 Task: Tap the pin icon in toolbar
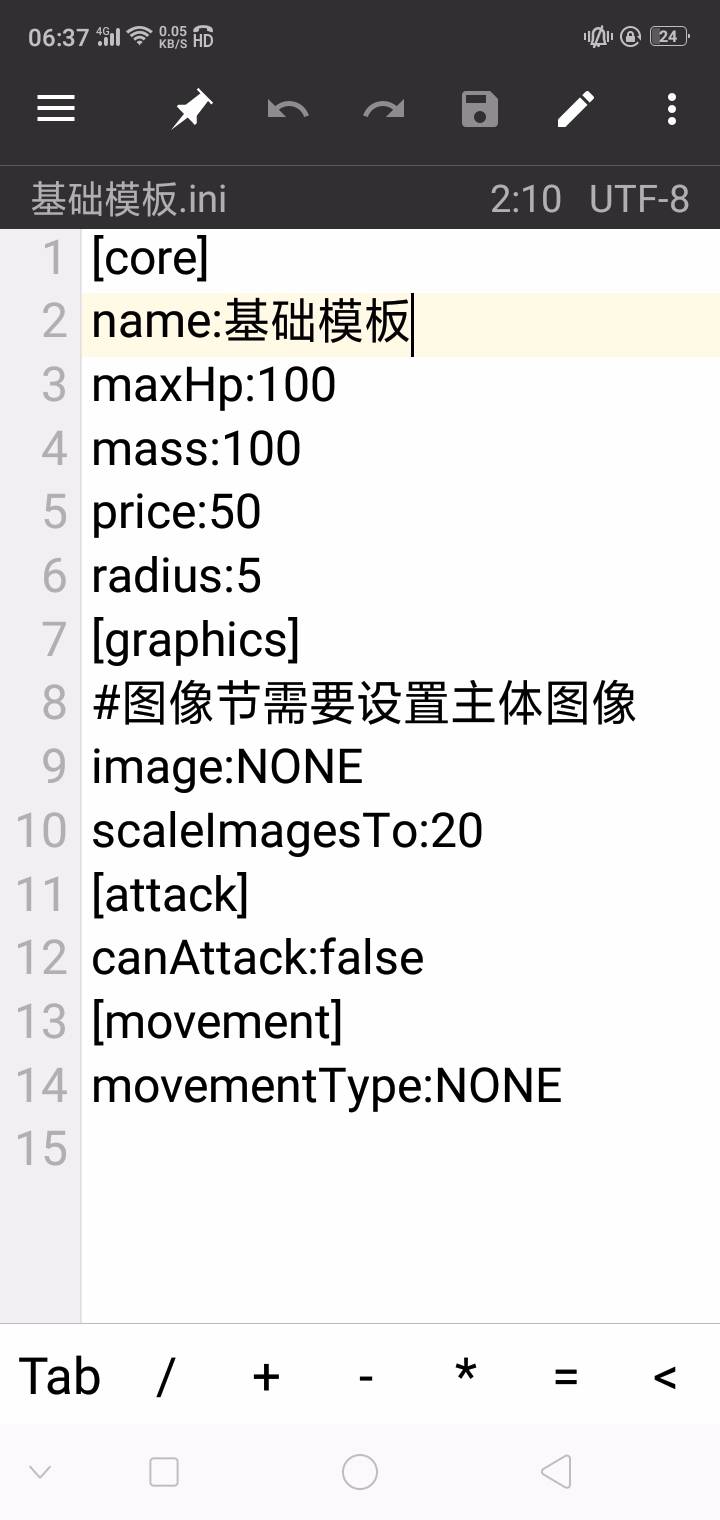(x=191, y=108)
